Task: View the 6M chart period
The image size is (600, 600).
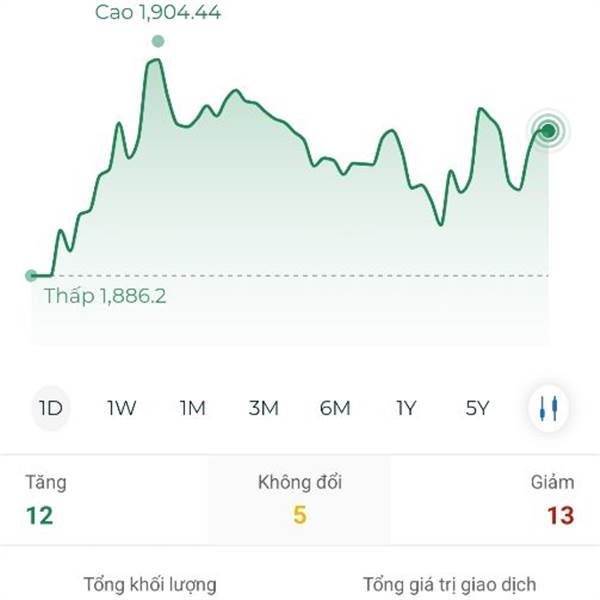Action: point(335,408)
